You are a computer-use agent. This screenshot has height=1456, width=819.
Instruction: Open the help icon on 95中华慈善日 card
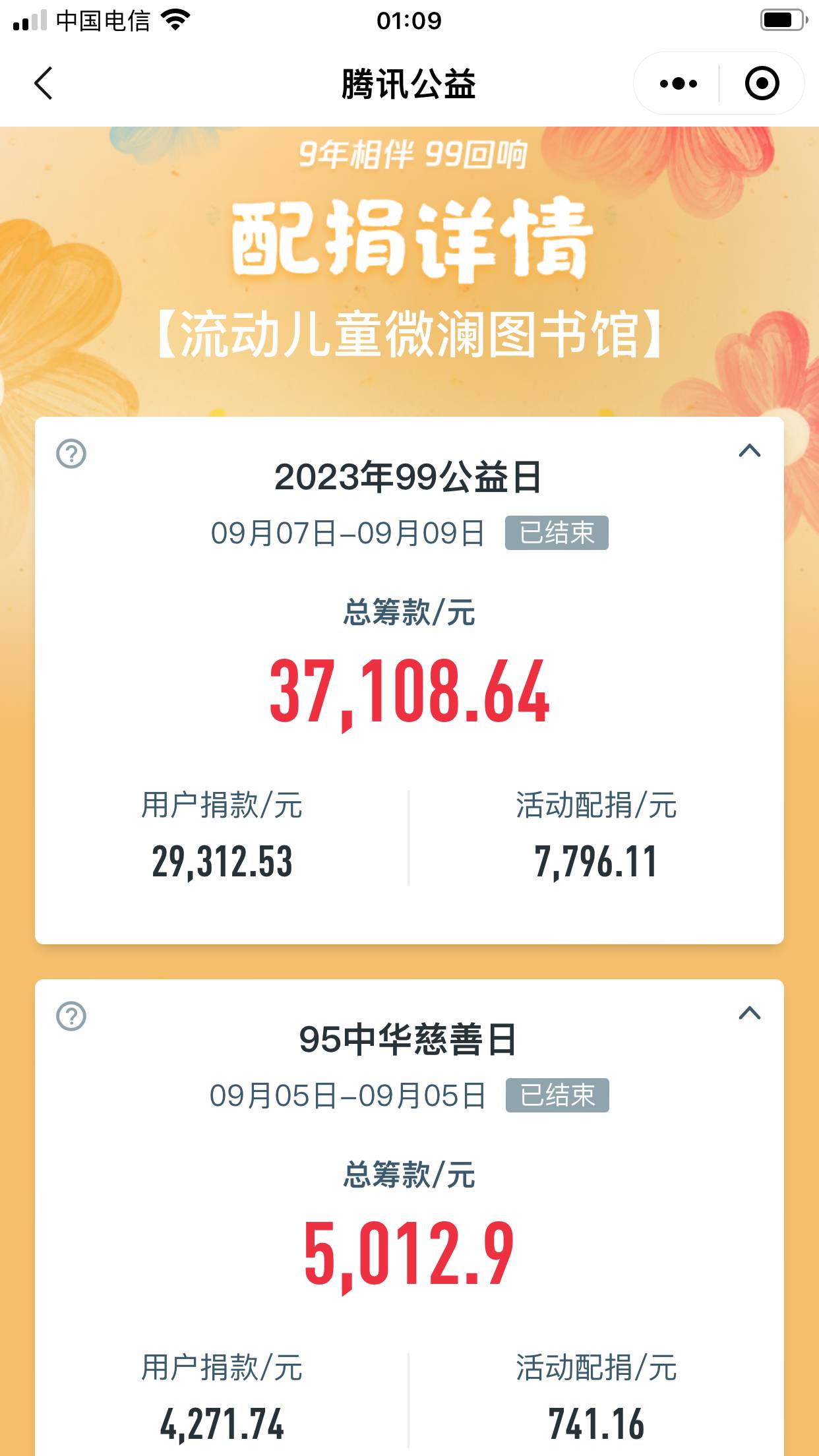coord(71,1016)
